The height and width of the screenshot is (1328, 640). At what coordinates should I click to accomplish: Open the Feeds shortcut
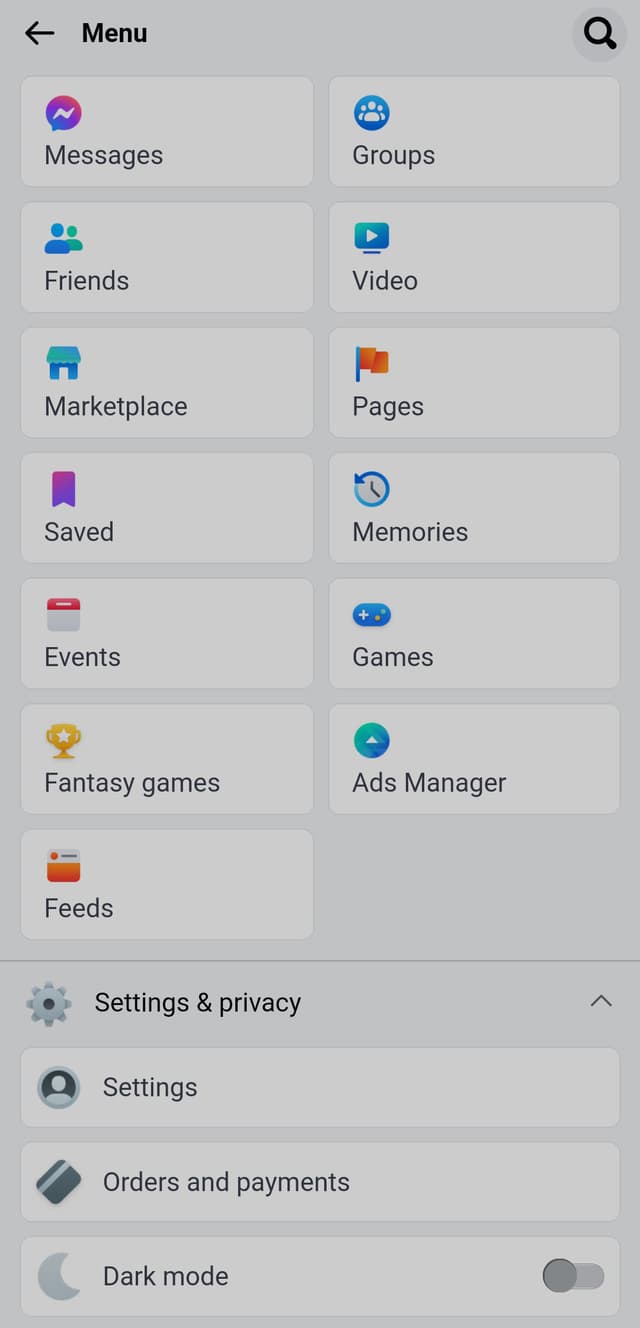point(167,884)
